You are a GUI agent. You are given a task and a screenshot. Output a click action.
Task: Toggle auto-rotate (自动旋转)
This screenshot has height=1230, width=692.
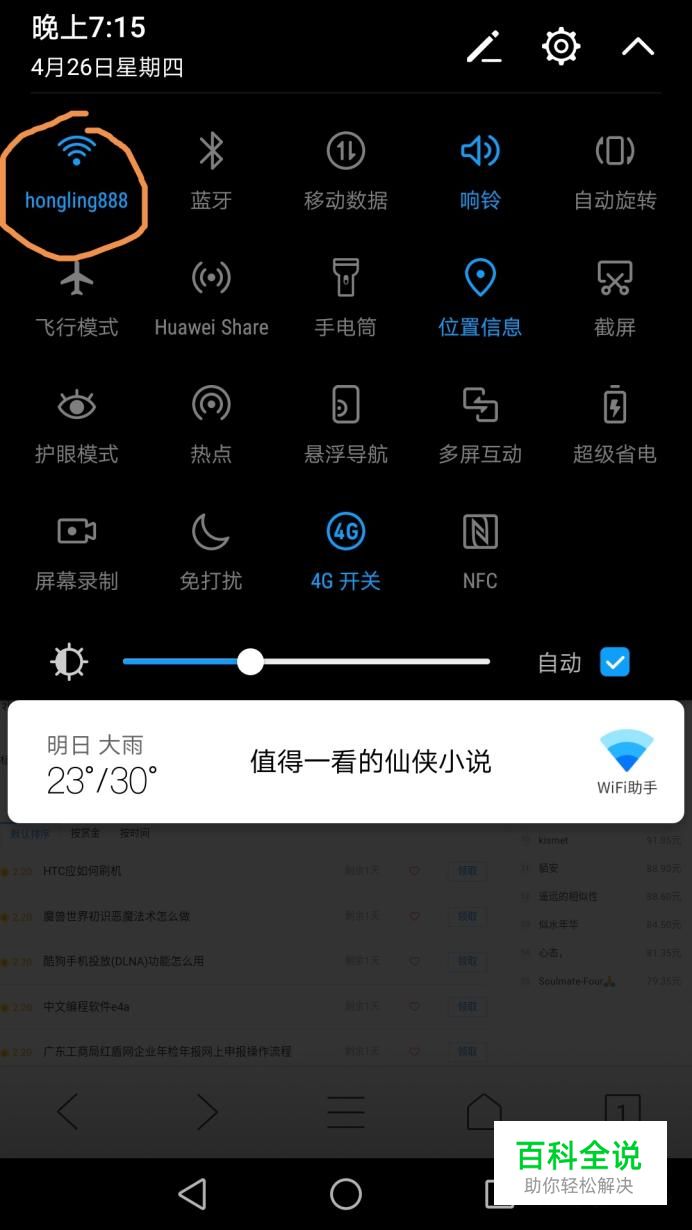pyautogui.click(x=614, y=152)
